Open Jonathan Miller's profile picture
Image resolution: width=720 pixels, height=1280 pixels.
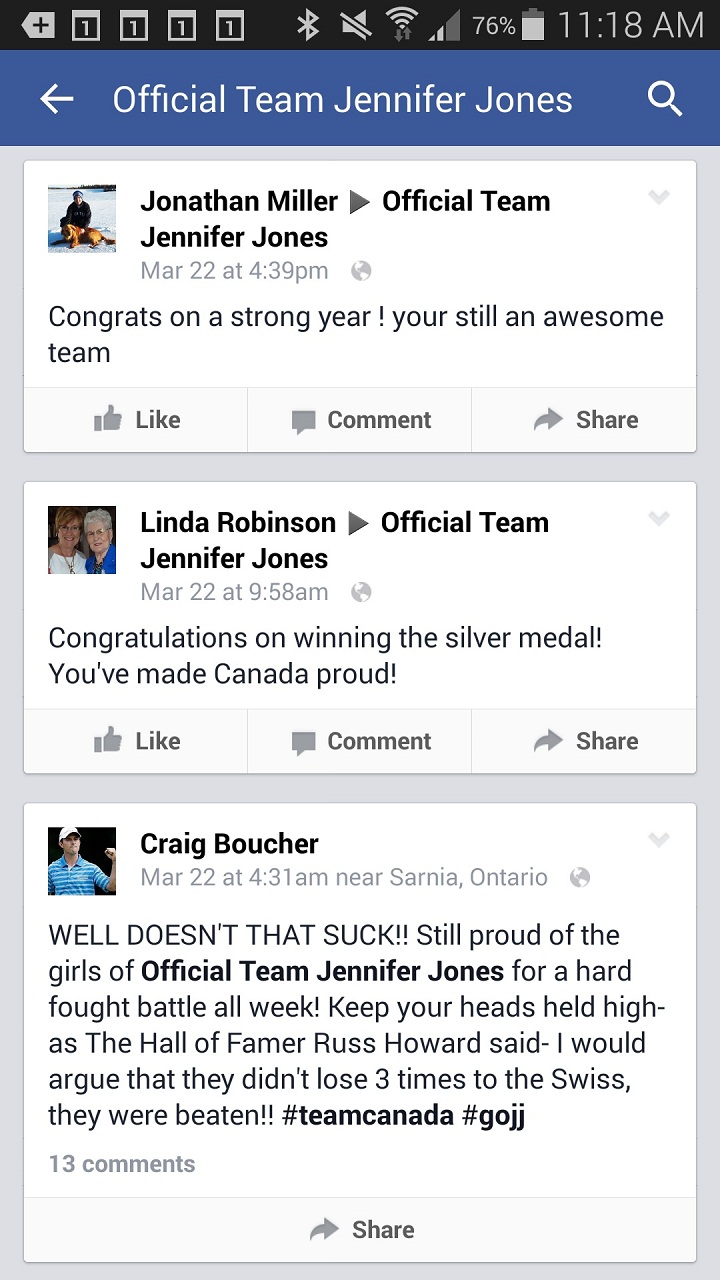click(82, 218)
